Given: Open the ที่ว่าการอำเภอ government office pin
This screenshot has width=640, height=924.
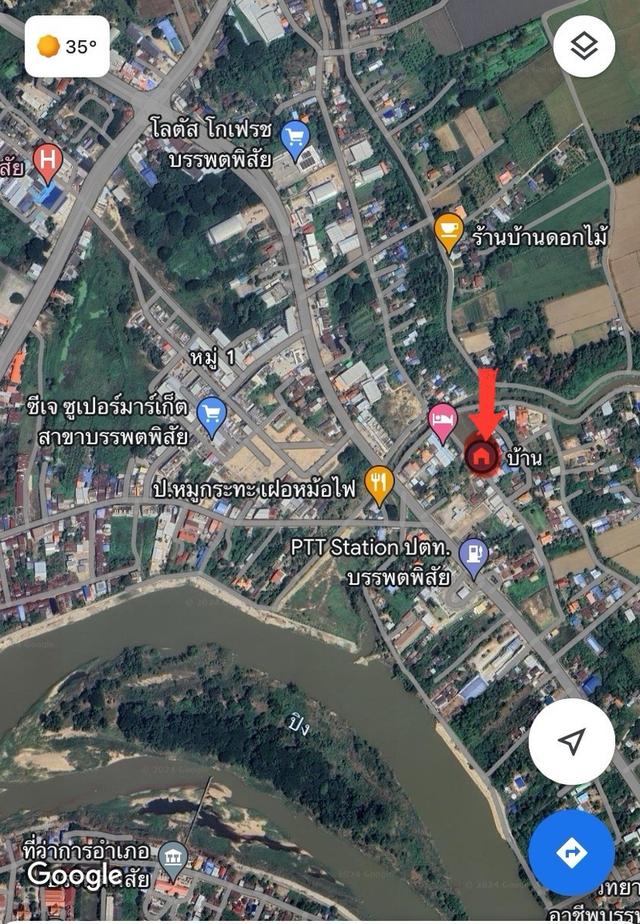Looking at the screenshot, I should click(x=173, y=856).
